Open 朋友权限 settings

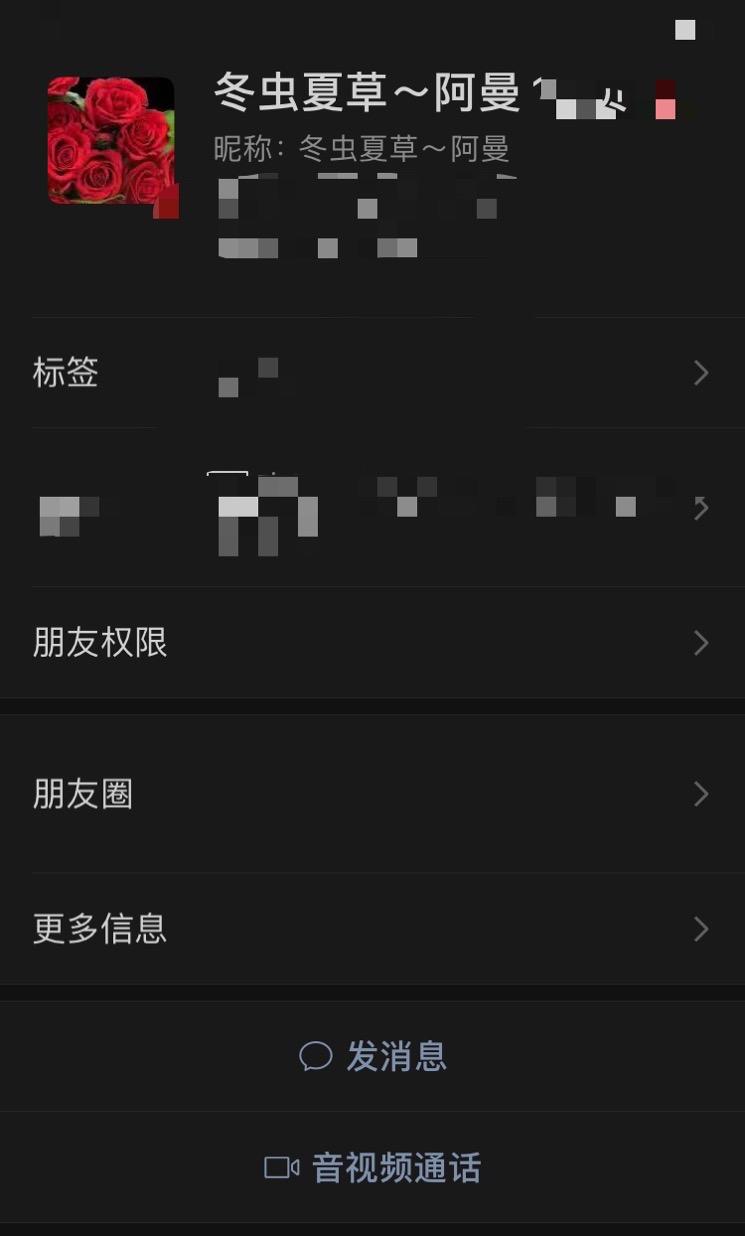[372, 642]
